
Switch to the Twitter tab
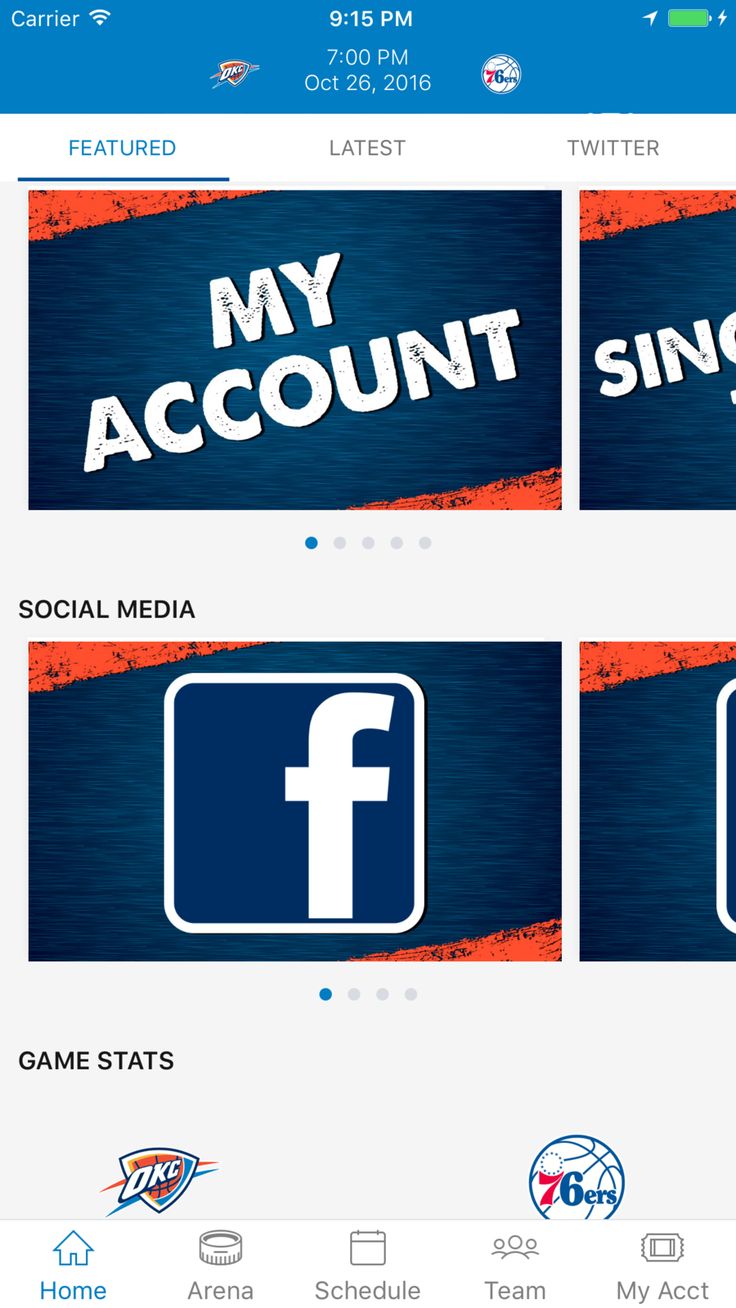[612, 148]
